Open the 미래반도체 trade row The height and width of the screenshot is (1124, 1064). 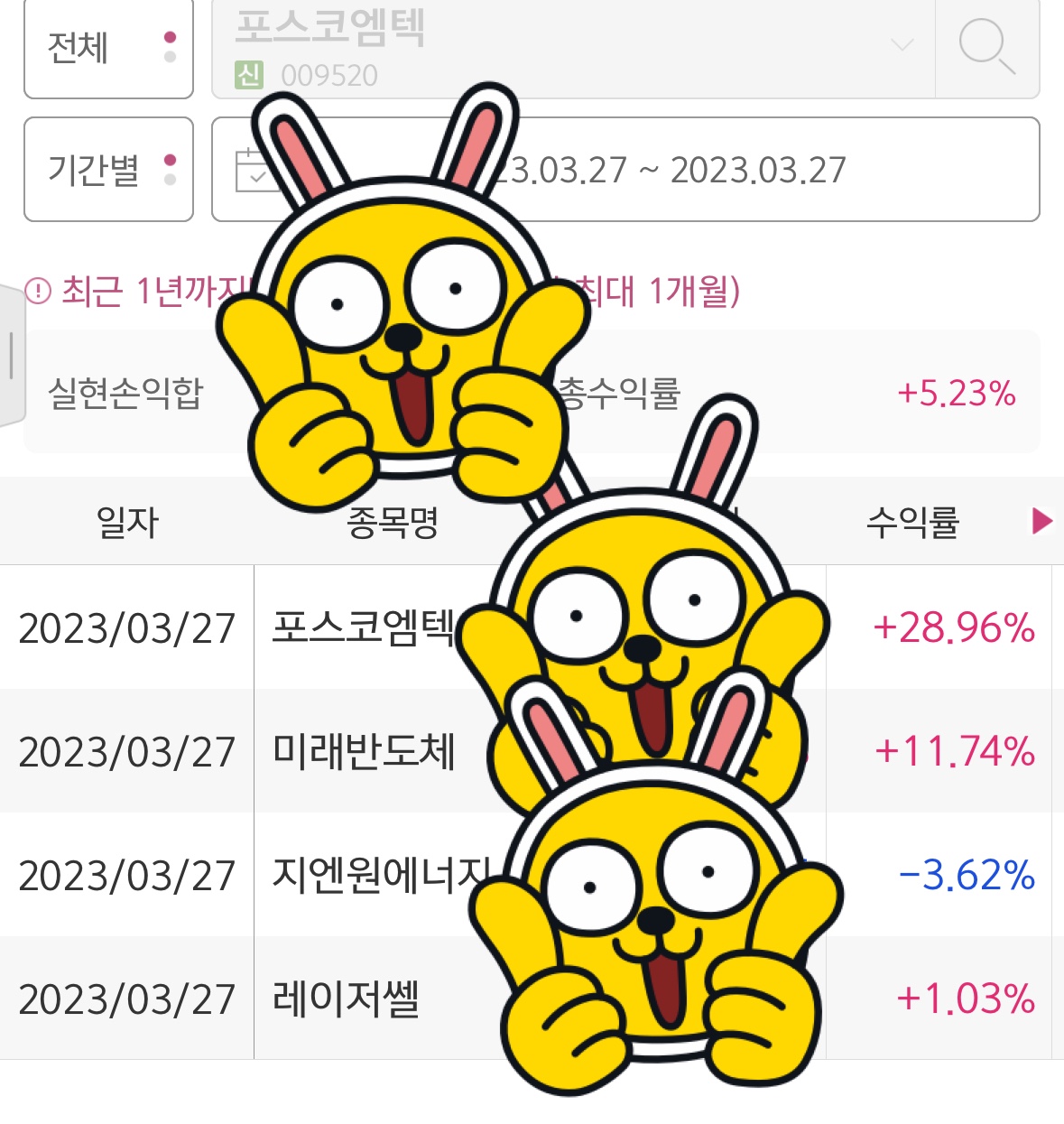pyautogui.click(x=363, y=751)
